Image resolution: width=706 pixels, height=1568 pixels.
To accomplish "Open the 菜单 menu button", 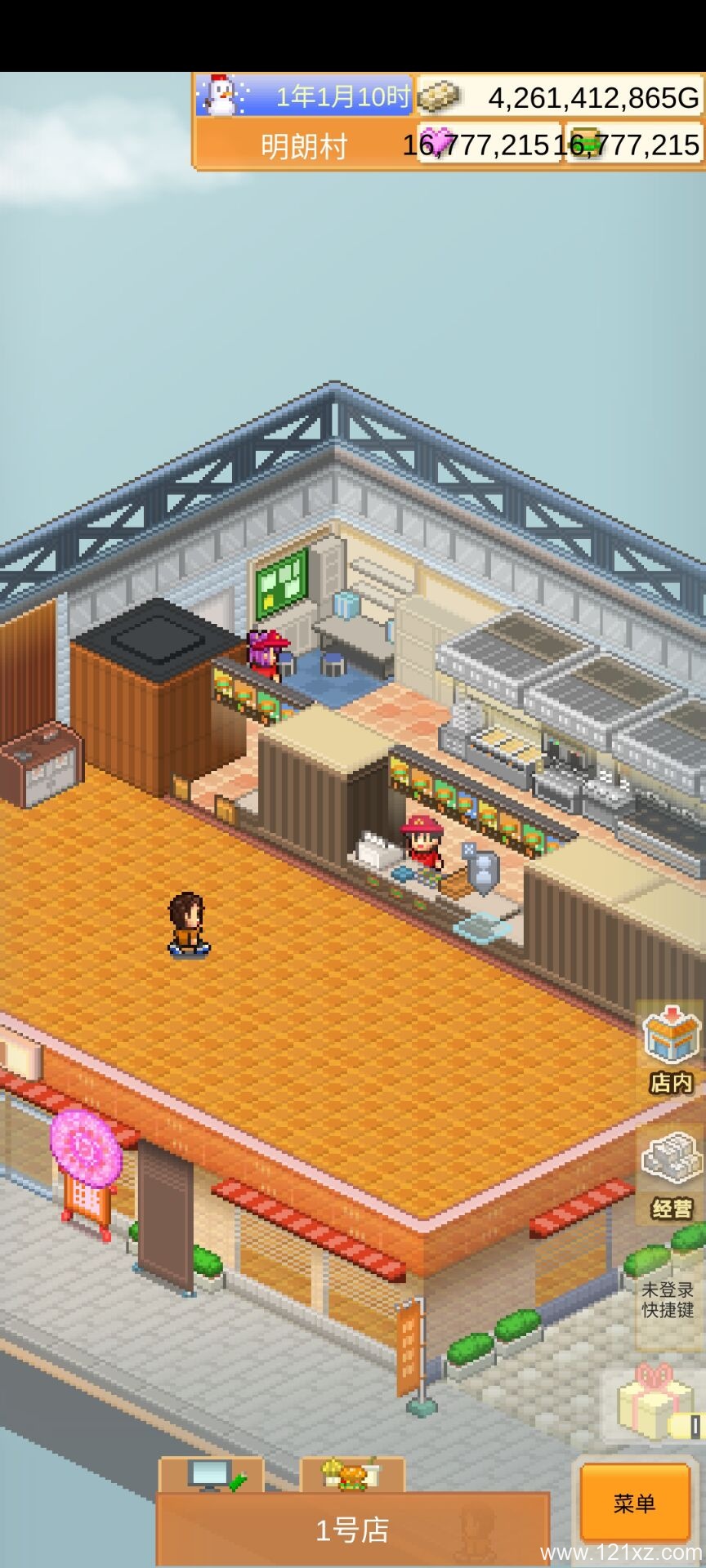I will (635, 1503).
